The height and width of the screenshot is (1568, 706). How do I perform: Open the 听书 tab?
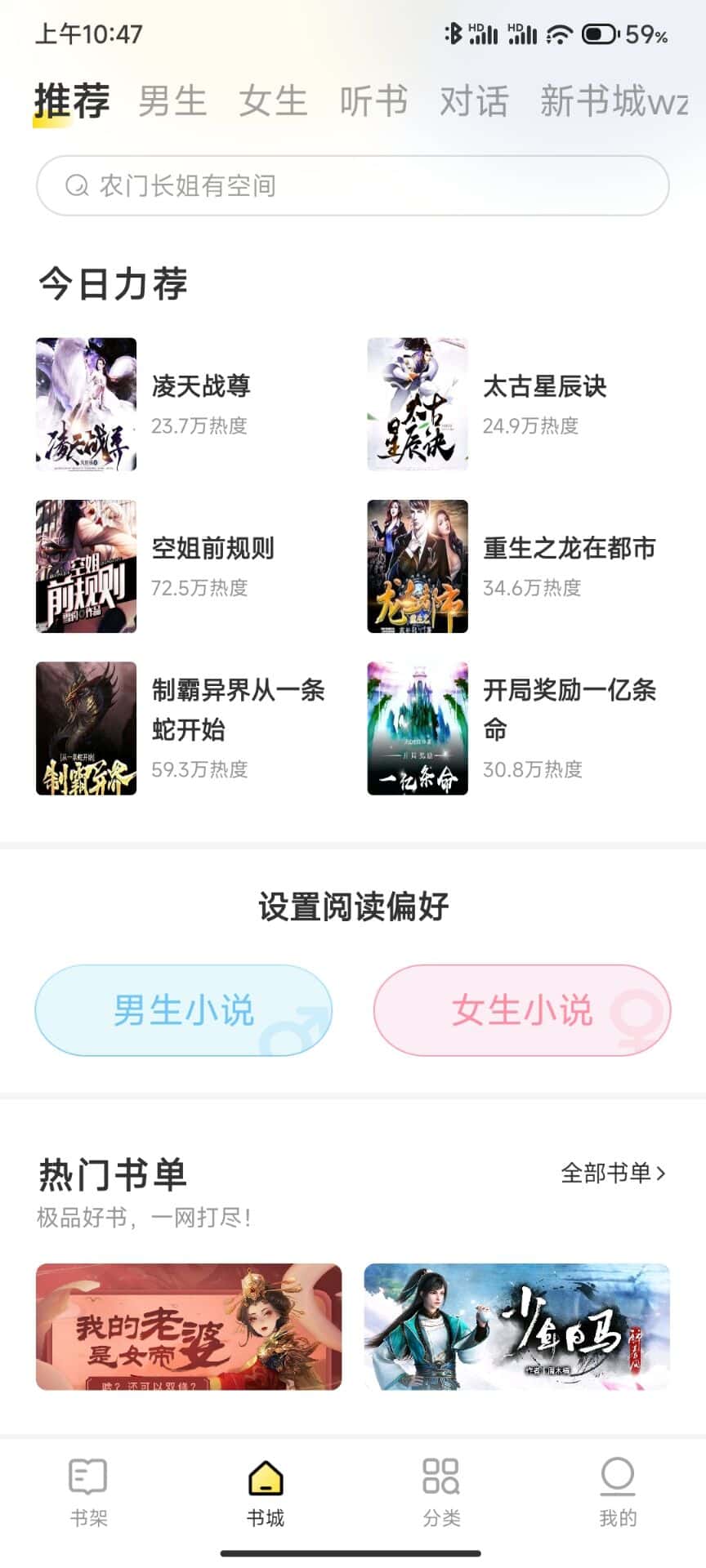[373, 102]
